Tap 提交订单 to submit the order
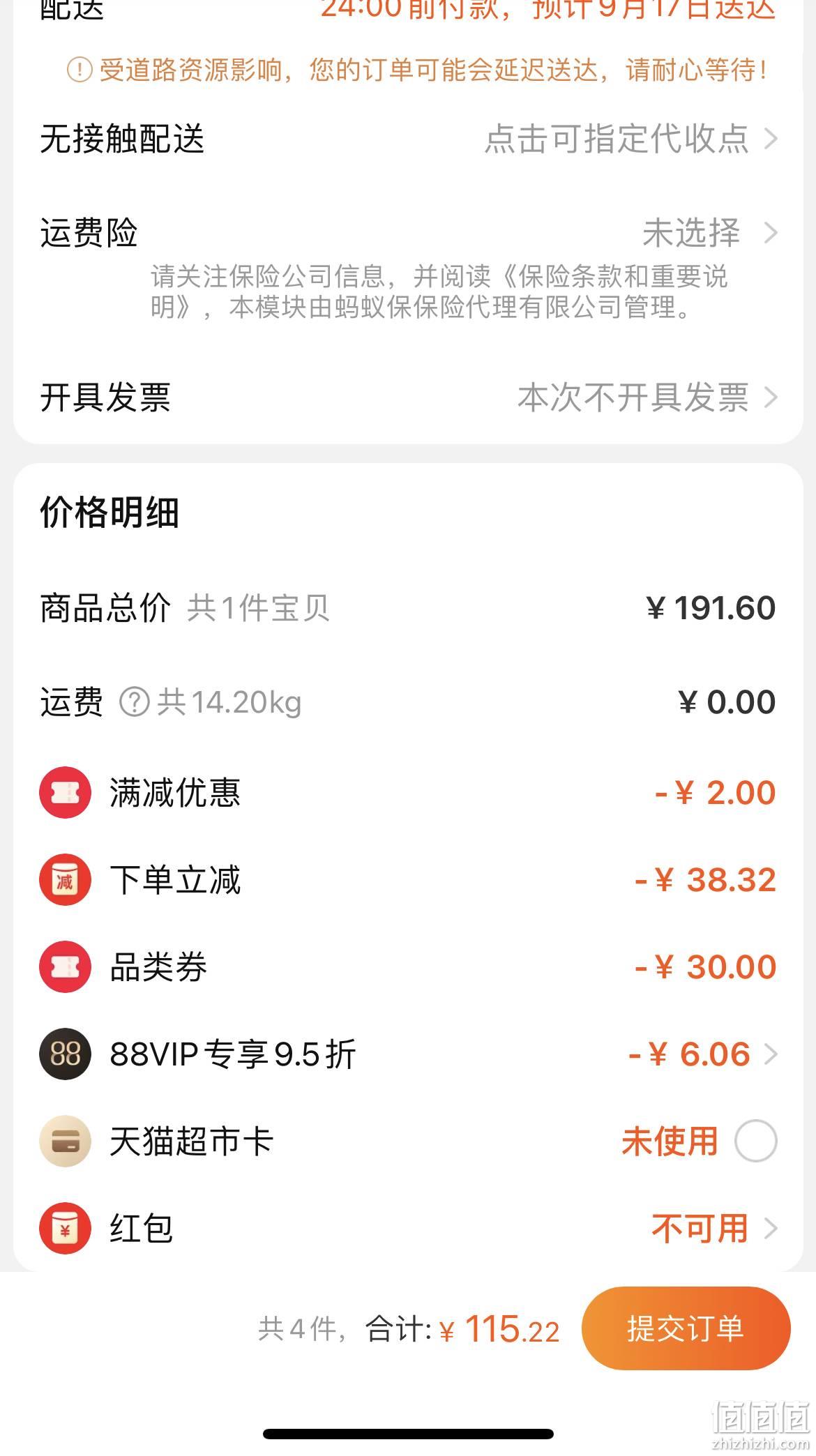Image resolution: width=816 pixels, height=1456 pixels. [x=686, y=1328]
